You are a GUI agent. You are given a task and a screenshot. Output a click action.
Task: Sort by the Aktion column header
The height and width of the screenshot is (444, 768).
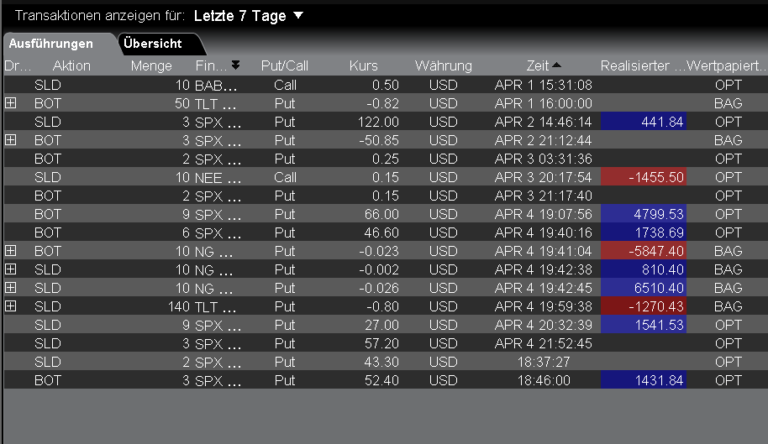(x=71, y=65)
